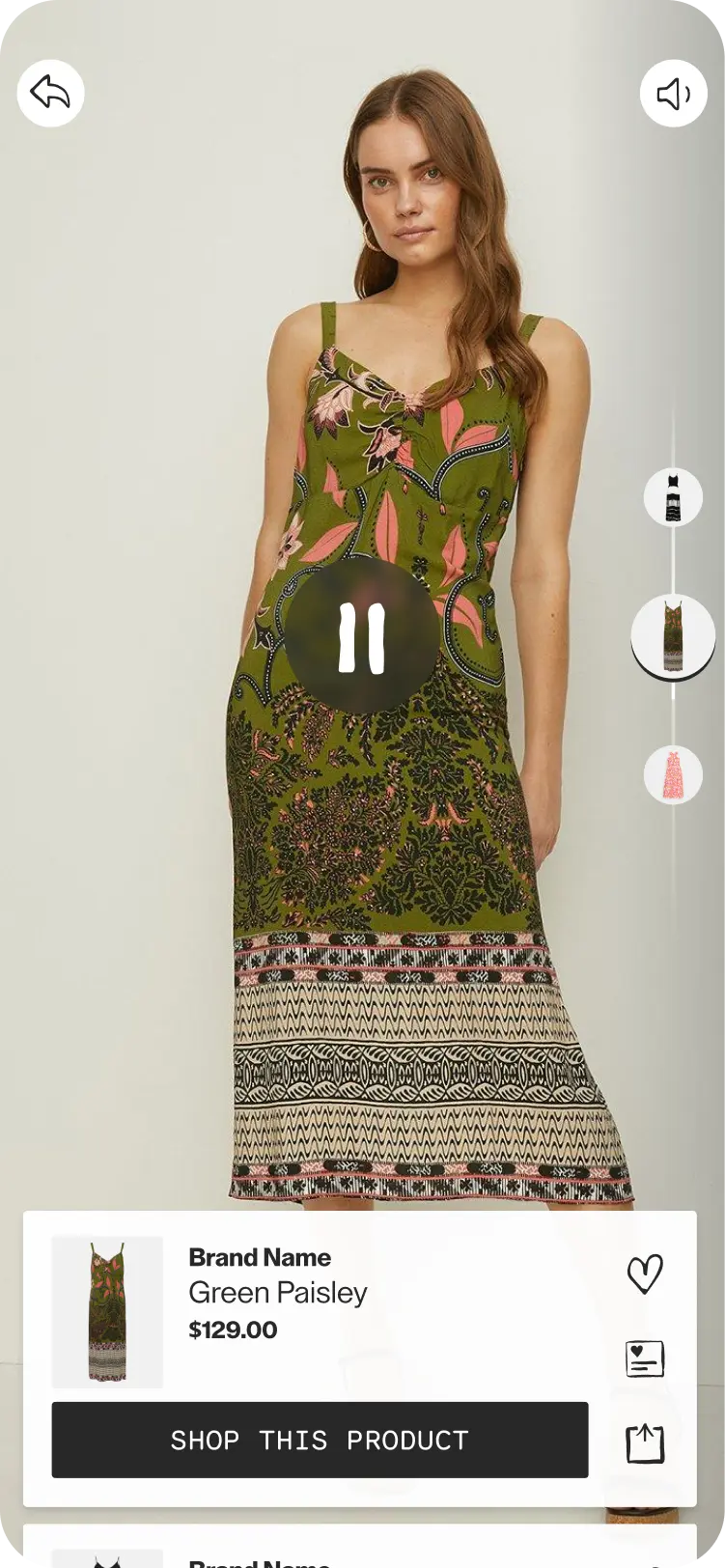Screen dimensions: 725x1568
Task: Share the Green Paisley product
Action: tap(645, 1443)
